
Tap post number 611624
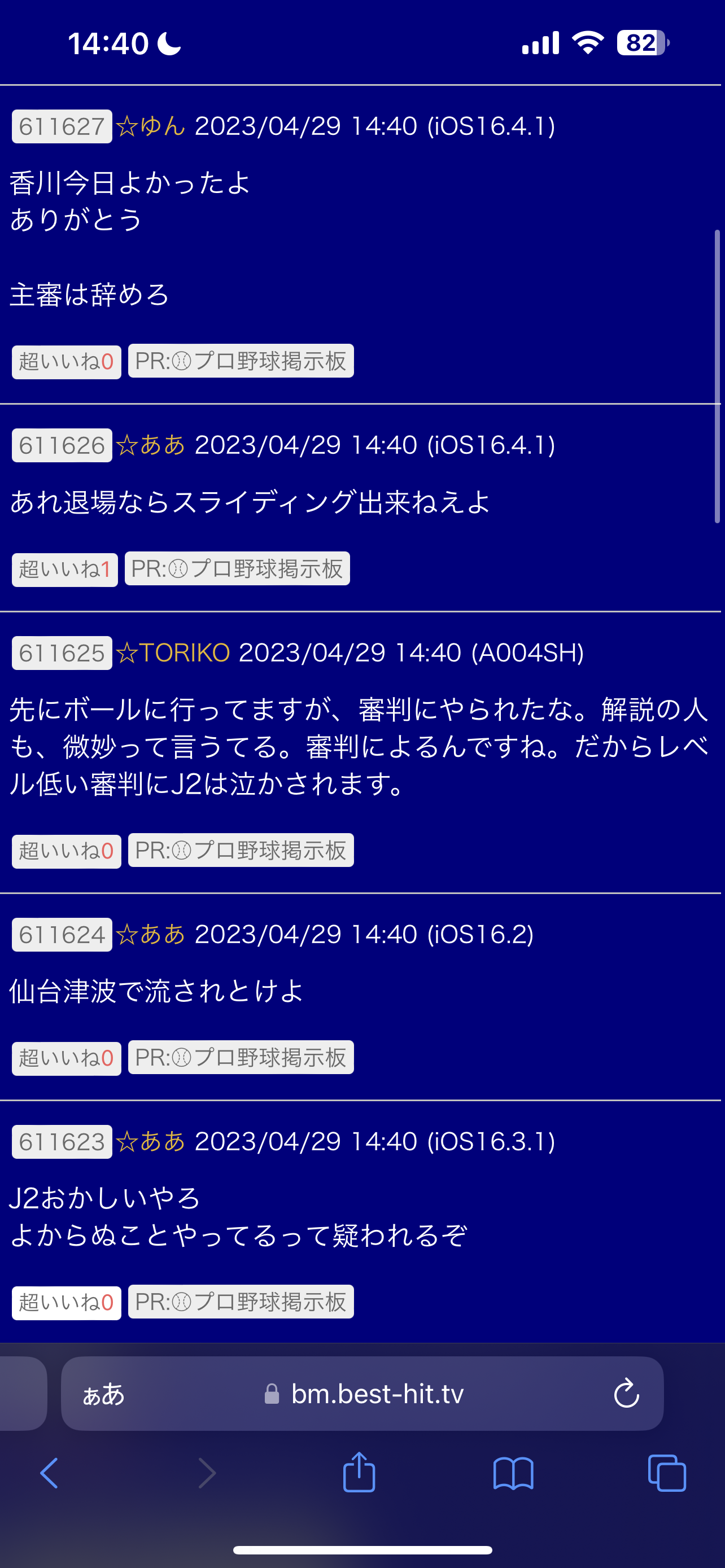click(x=62, y=934)
